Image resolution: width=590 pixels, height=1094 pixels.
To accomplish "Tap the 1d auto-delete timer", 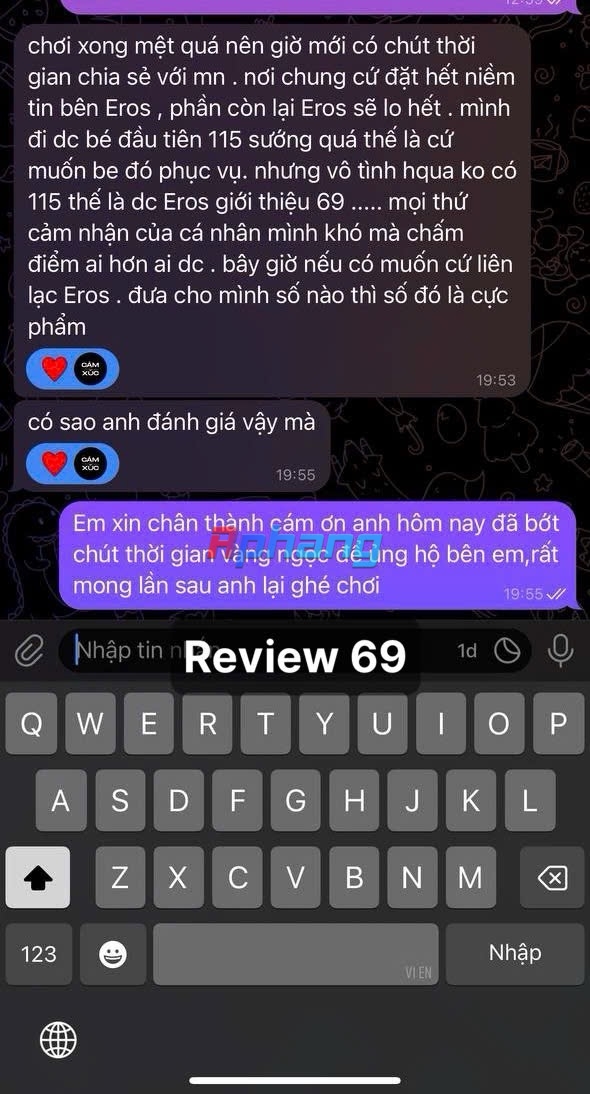I will (467, 651).
